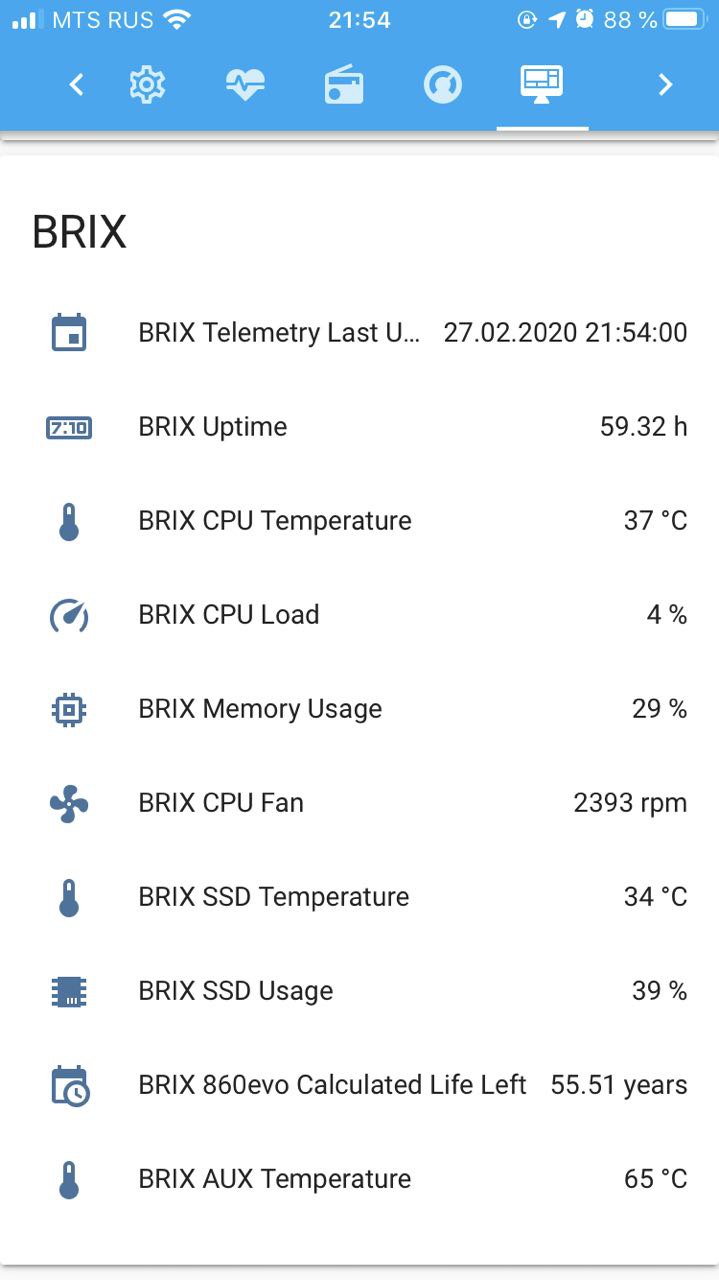
Task: Show more tabs with right chevron
Action: click(x=665, y=85)
